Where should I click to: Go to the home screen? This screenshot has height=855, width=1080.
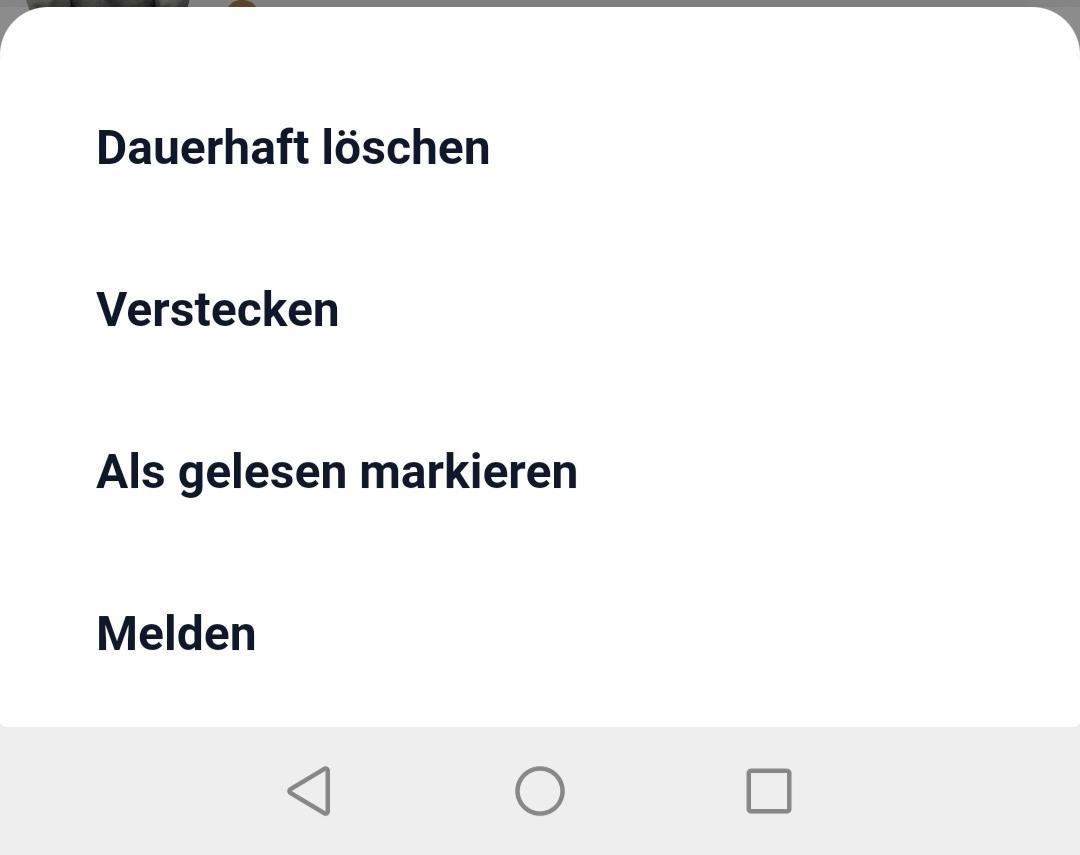tap(540, 791)
